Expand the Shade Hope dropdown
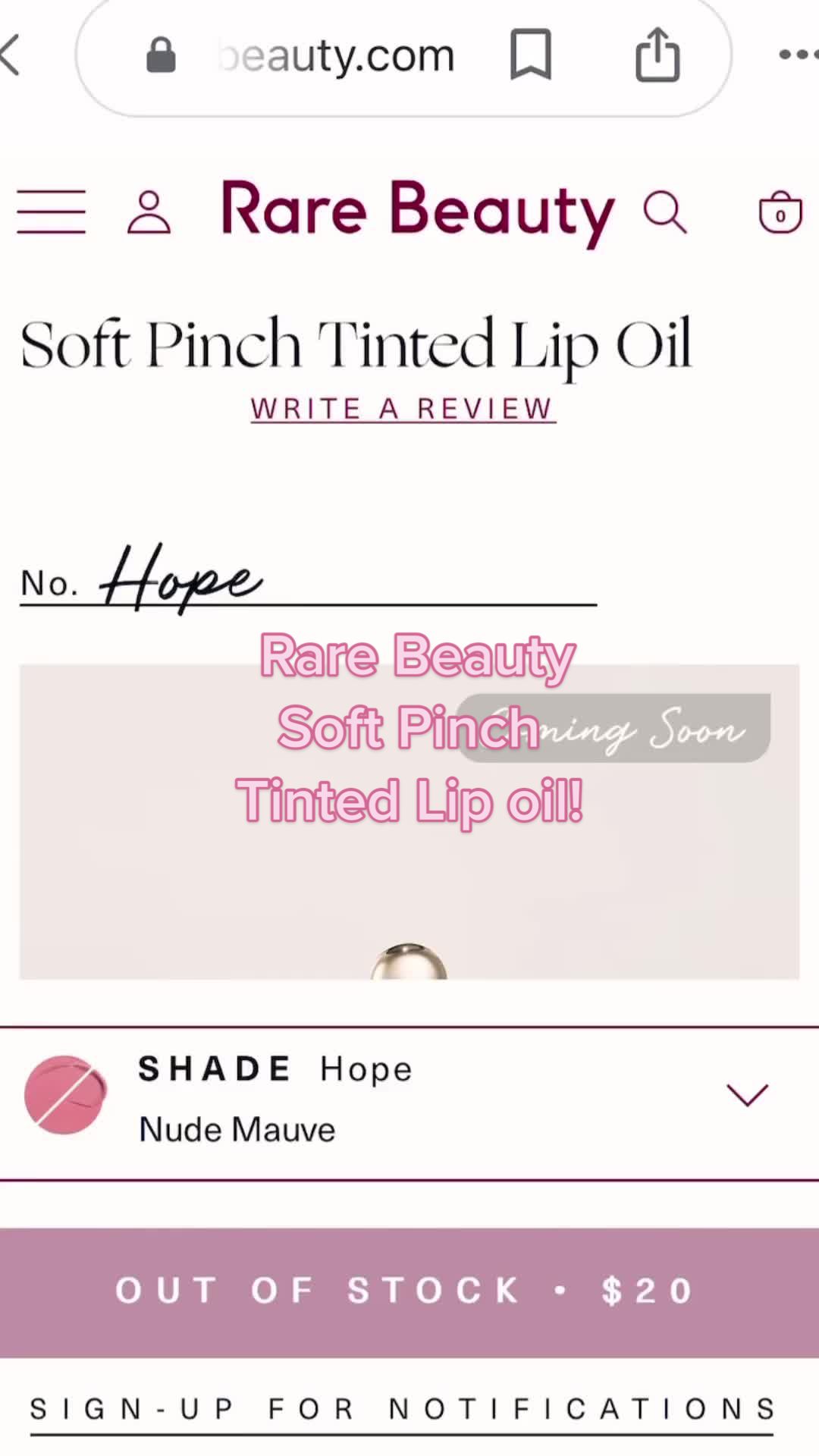This screenshot has height=1456, width=819. click(x=409, y=1103)
